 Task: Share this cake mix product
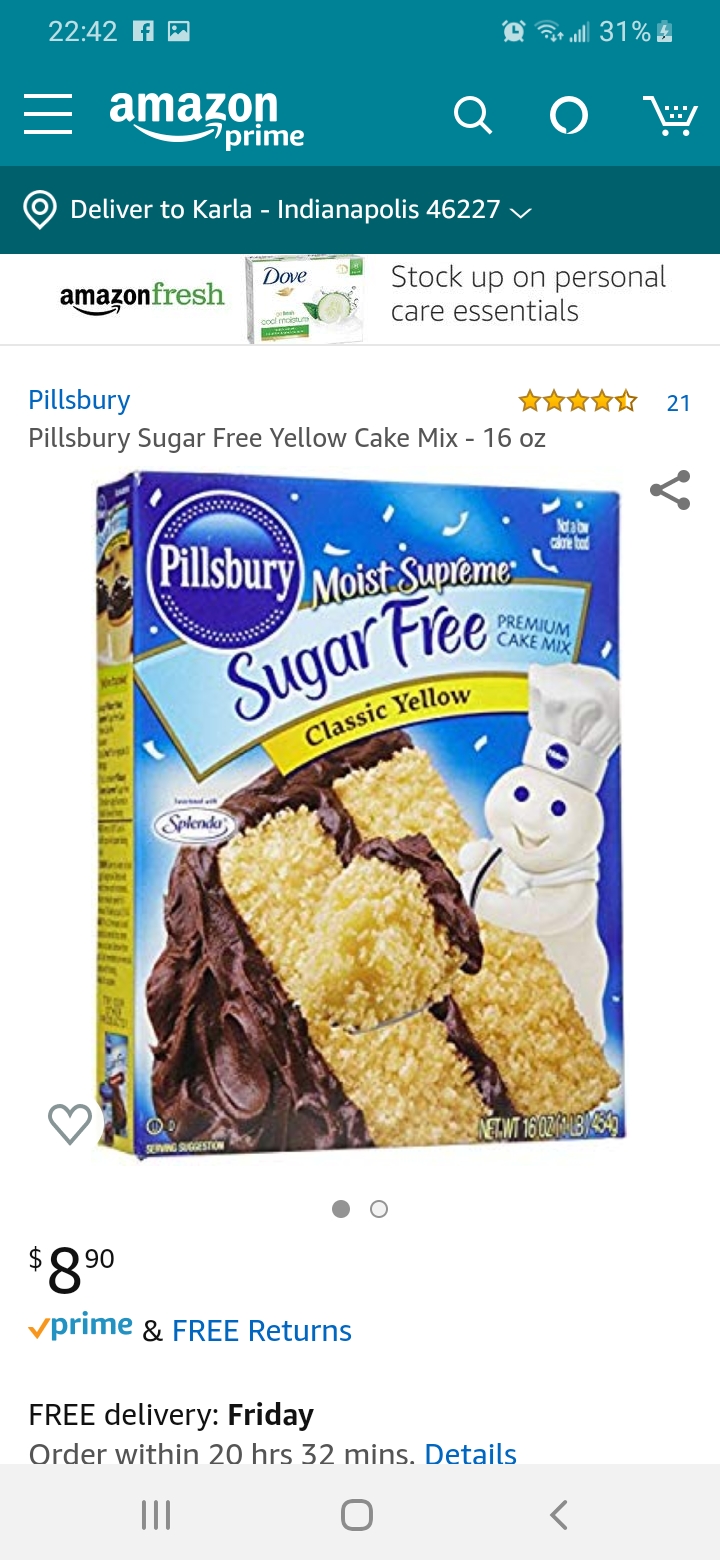tap(669, 490)
